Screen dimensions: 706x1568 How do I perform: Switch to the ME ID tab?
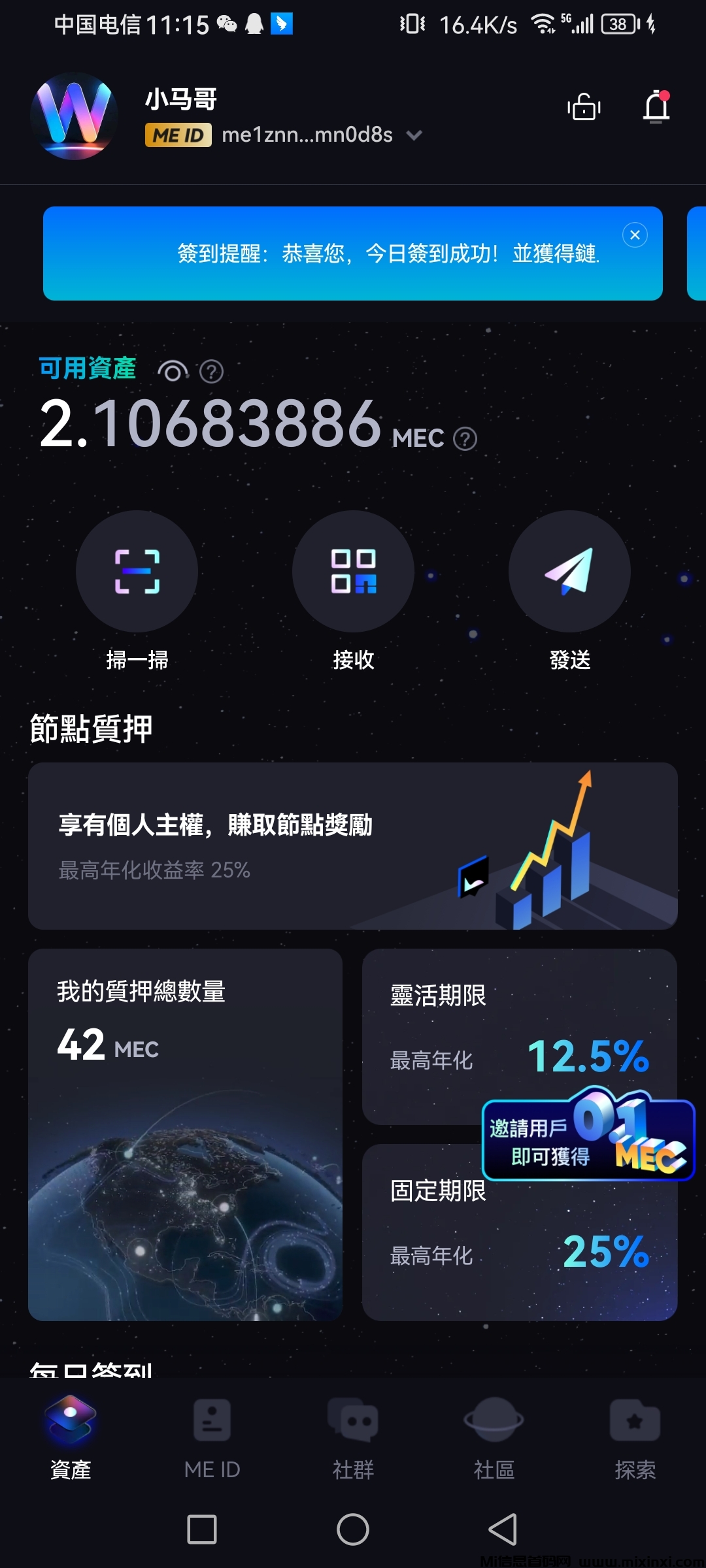point(211,1437)
